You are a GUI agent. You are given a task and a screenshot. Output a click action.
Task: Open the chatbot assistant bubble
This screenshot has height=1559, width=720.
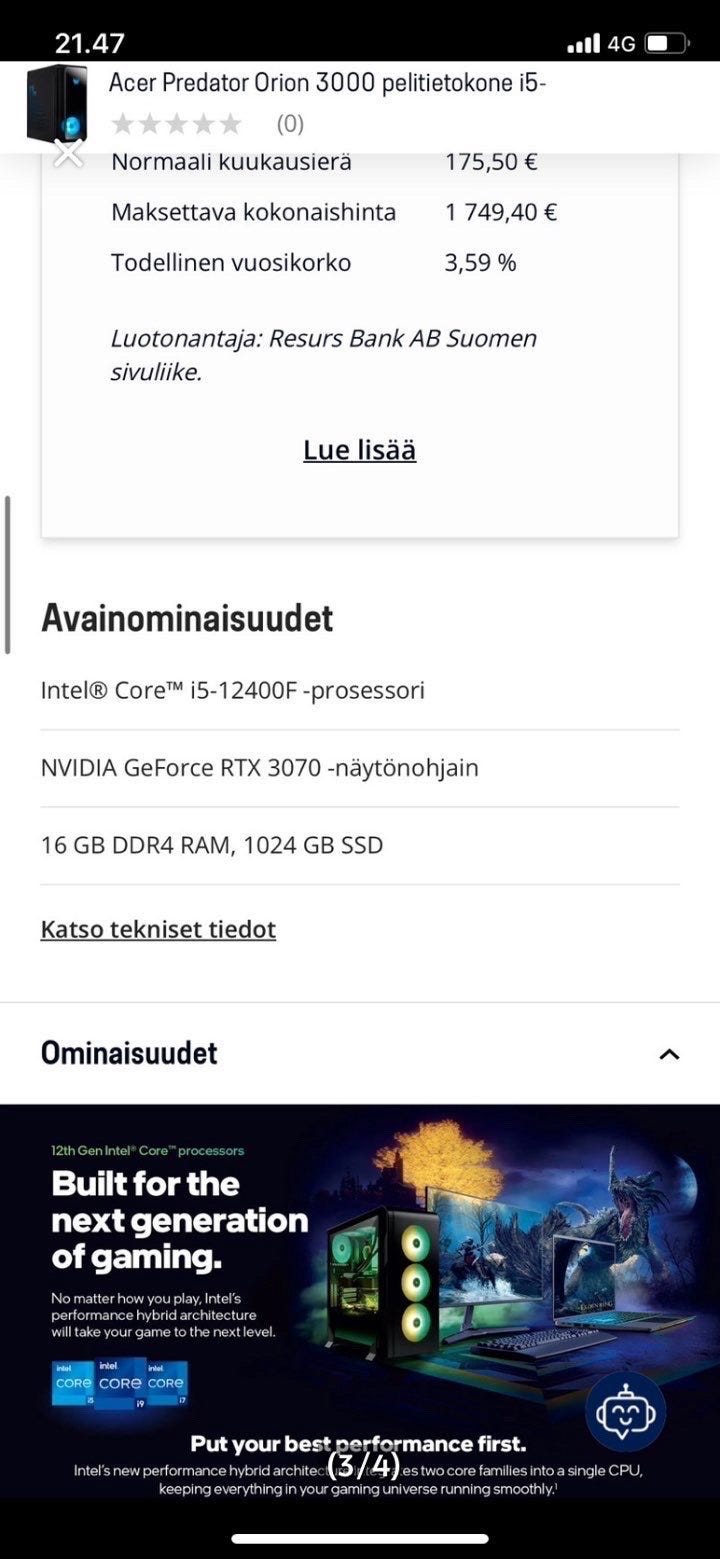(626, 1408)
